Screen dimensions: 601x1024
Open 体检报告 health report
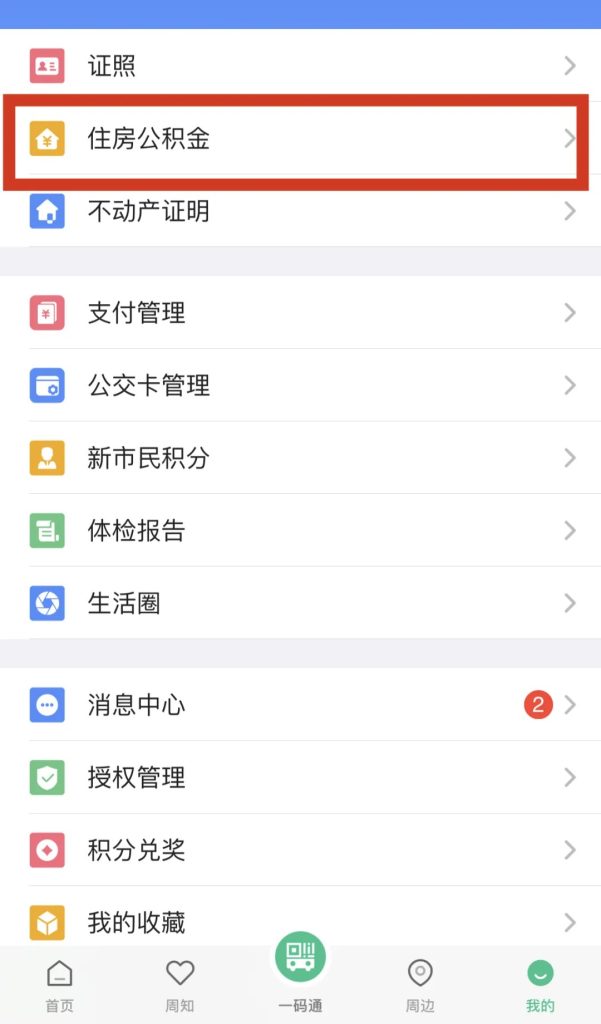300,530
